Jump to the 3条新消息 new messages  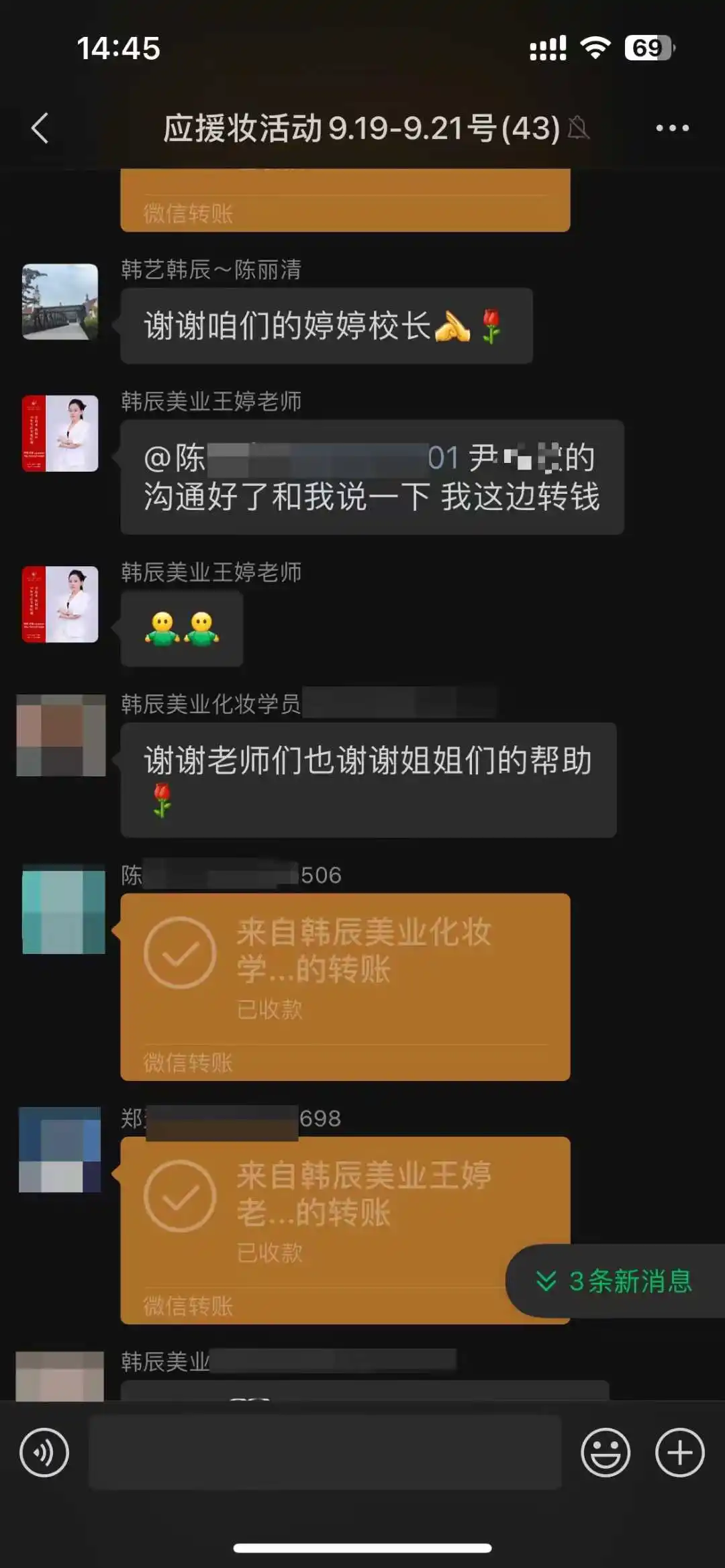(614, 1281)
